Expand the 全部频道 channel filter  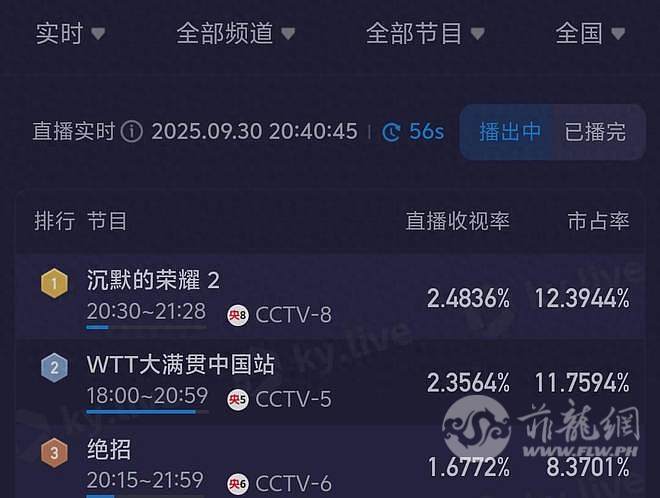coord(235,33)
